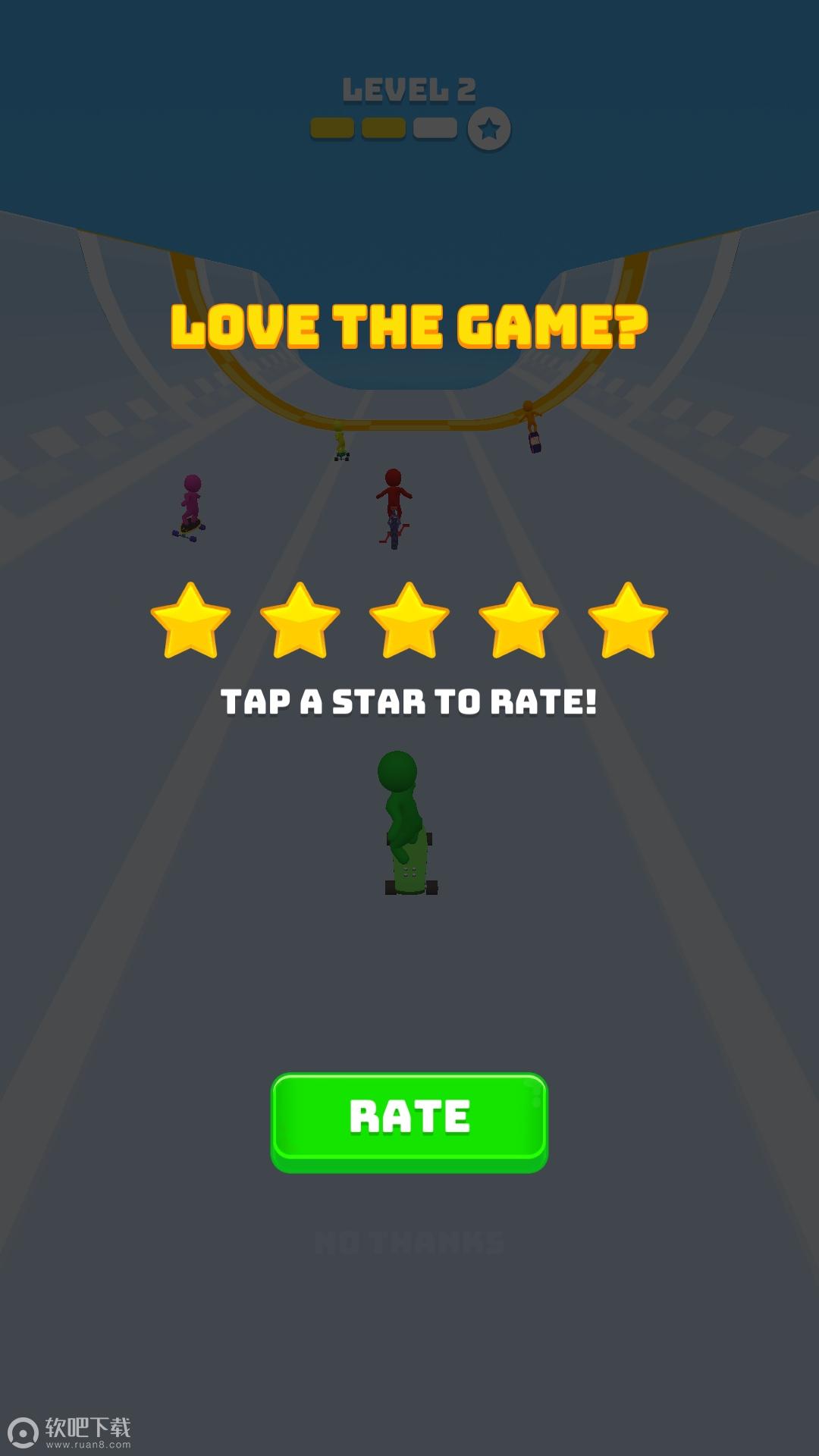Give the game a one-star rating
The width and height of the screenshot is (819, 1456).
[x=190, y=621]
